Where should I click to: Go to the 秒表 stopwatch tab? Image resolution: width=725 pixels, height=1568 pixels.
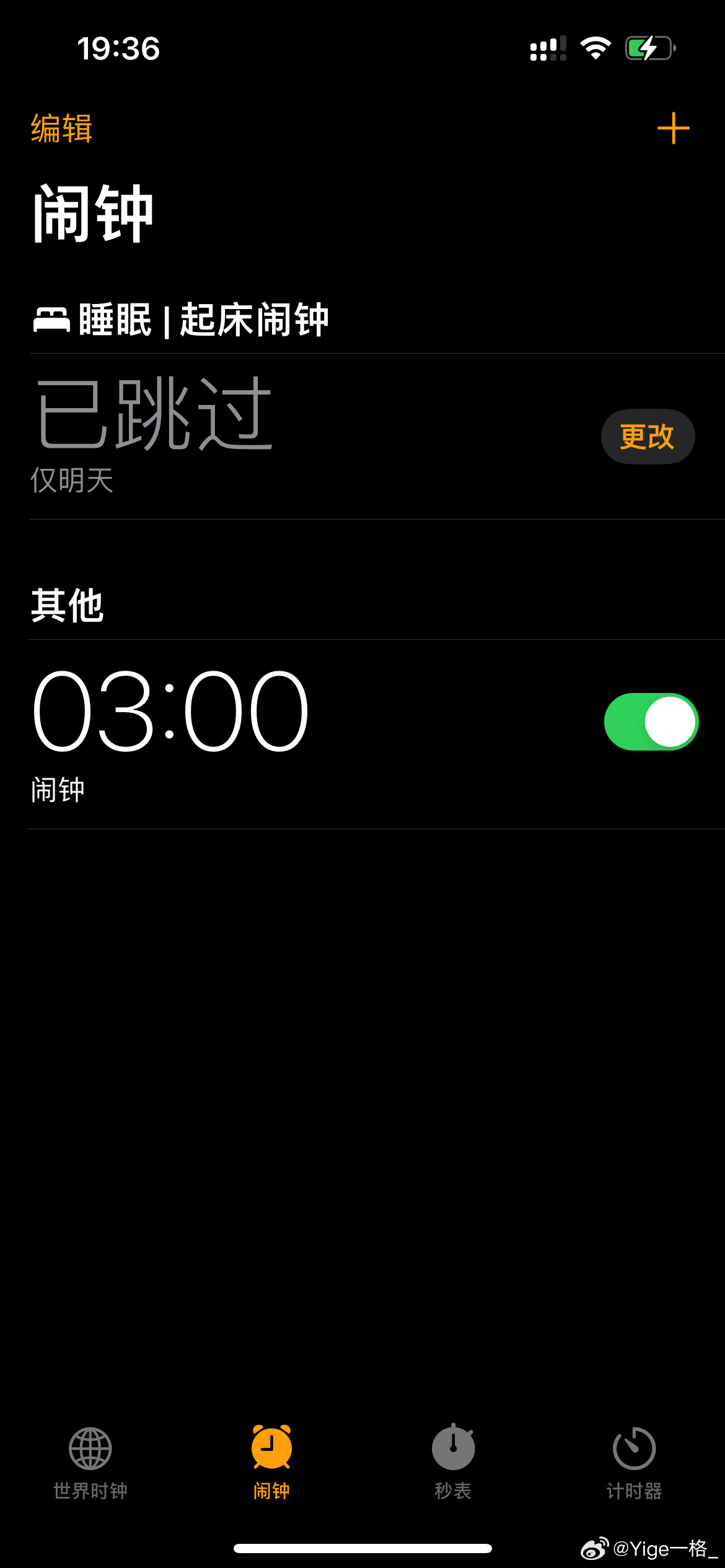pyautogui.click(x=453, y=1463)
